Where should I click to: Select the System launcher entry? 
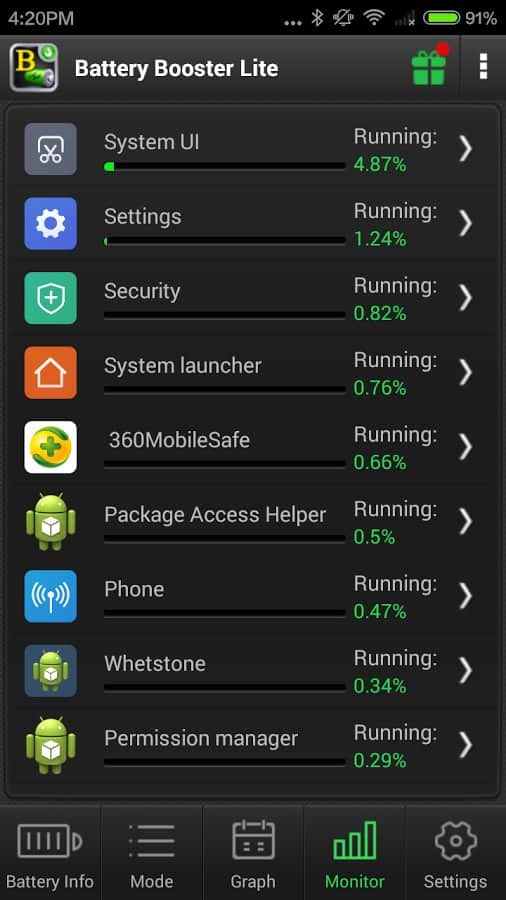pyautogui.click(x=252, y=373)
